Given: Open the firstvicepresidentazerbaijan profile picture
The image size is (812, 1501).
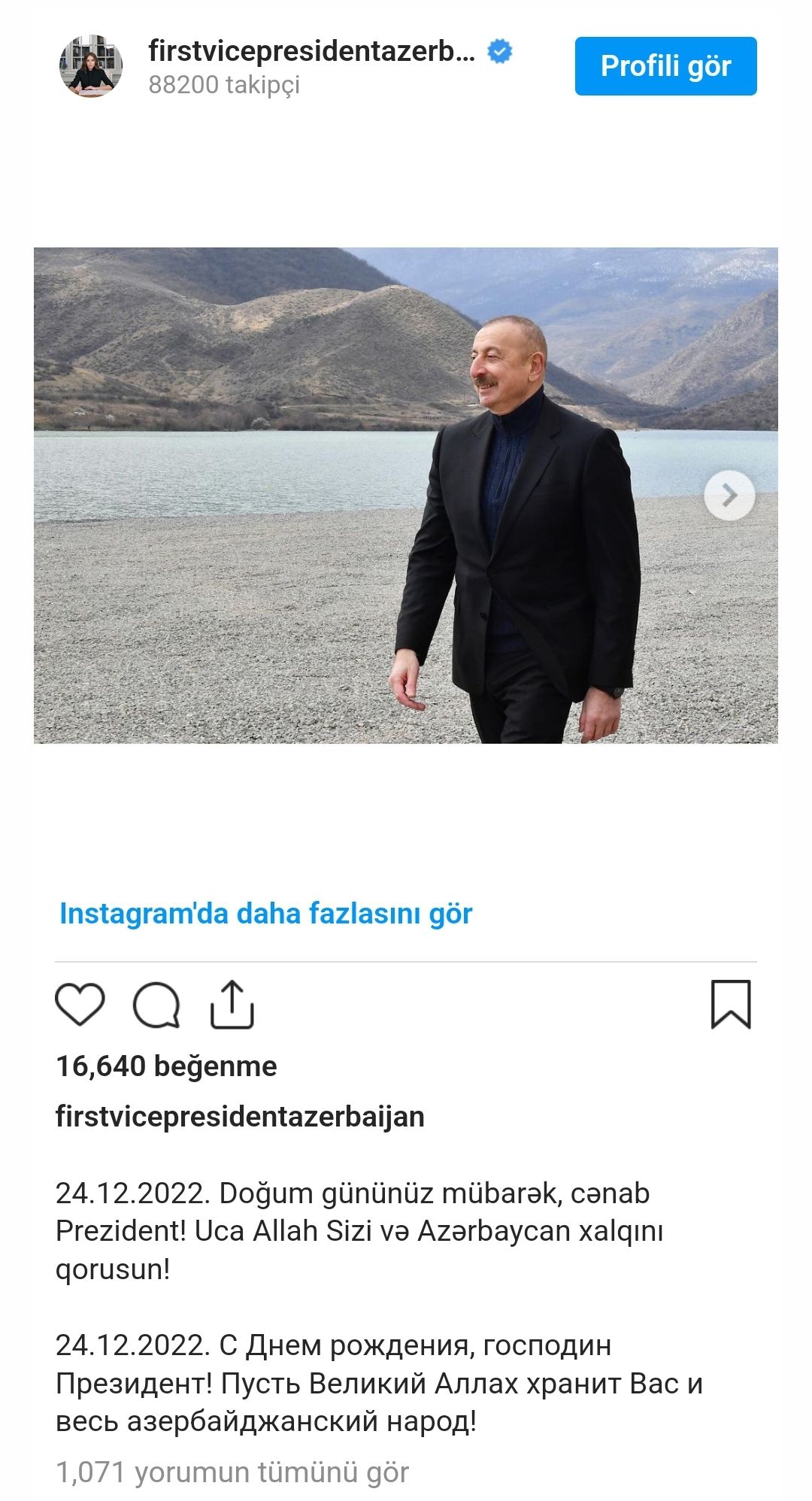Looking at the screenshot, I should click(x=91, y=66).
